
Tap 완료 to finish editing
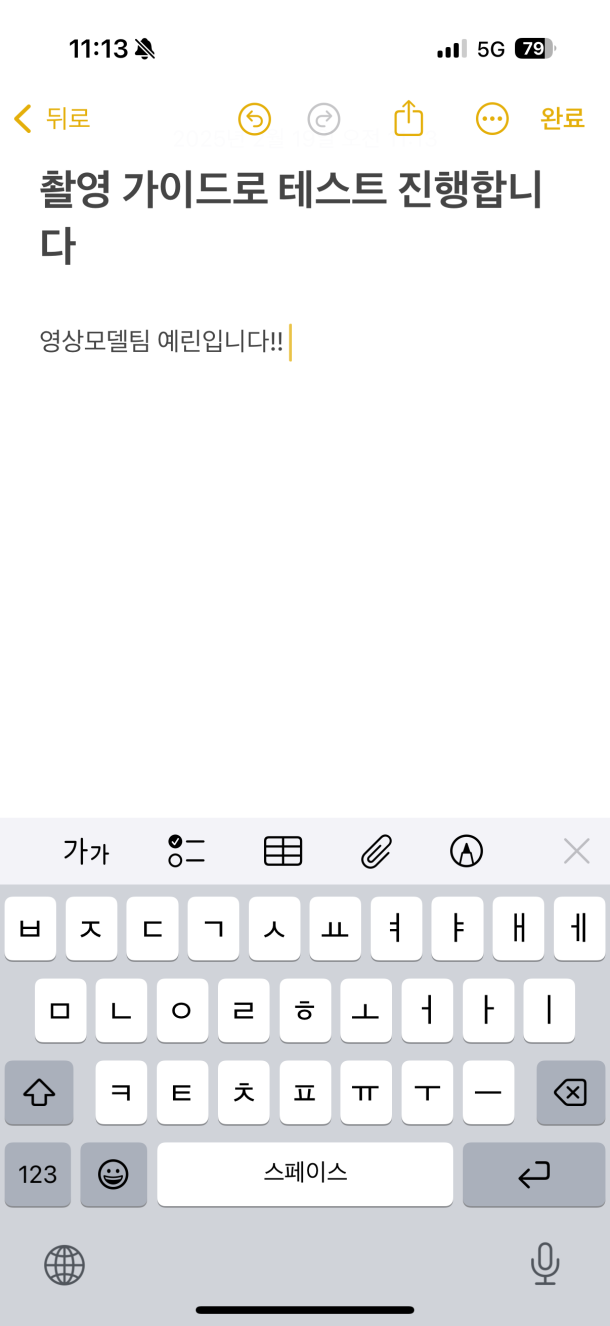click(x=562, y=119)
